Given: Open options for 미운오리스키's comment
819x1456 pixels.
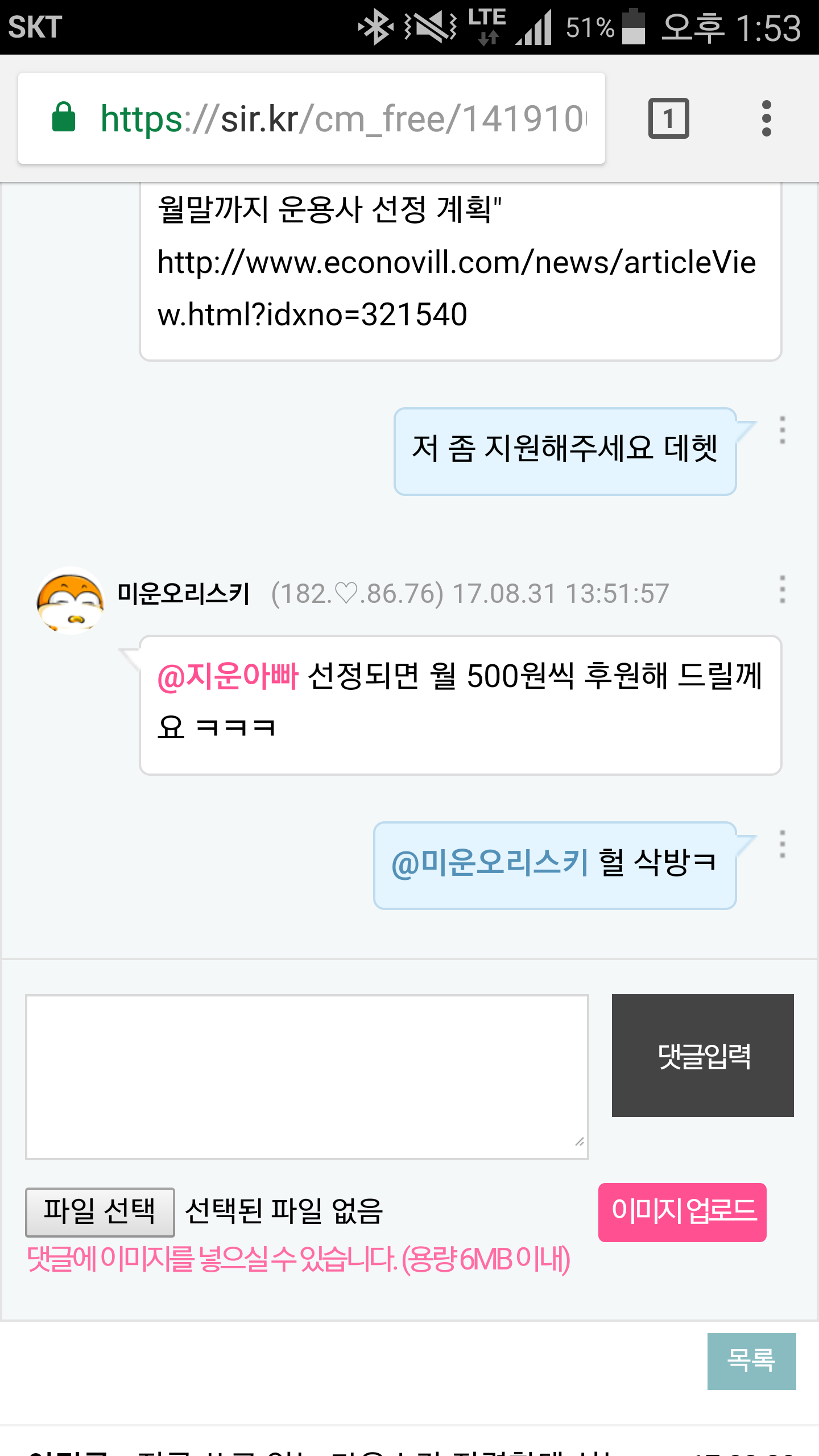Looking at the screenshot, I should point(782,590).
